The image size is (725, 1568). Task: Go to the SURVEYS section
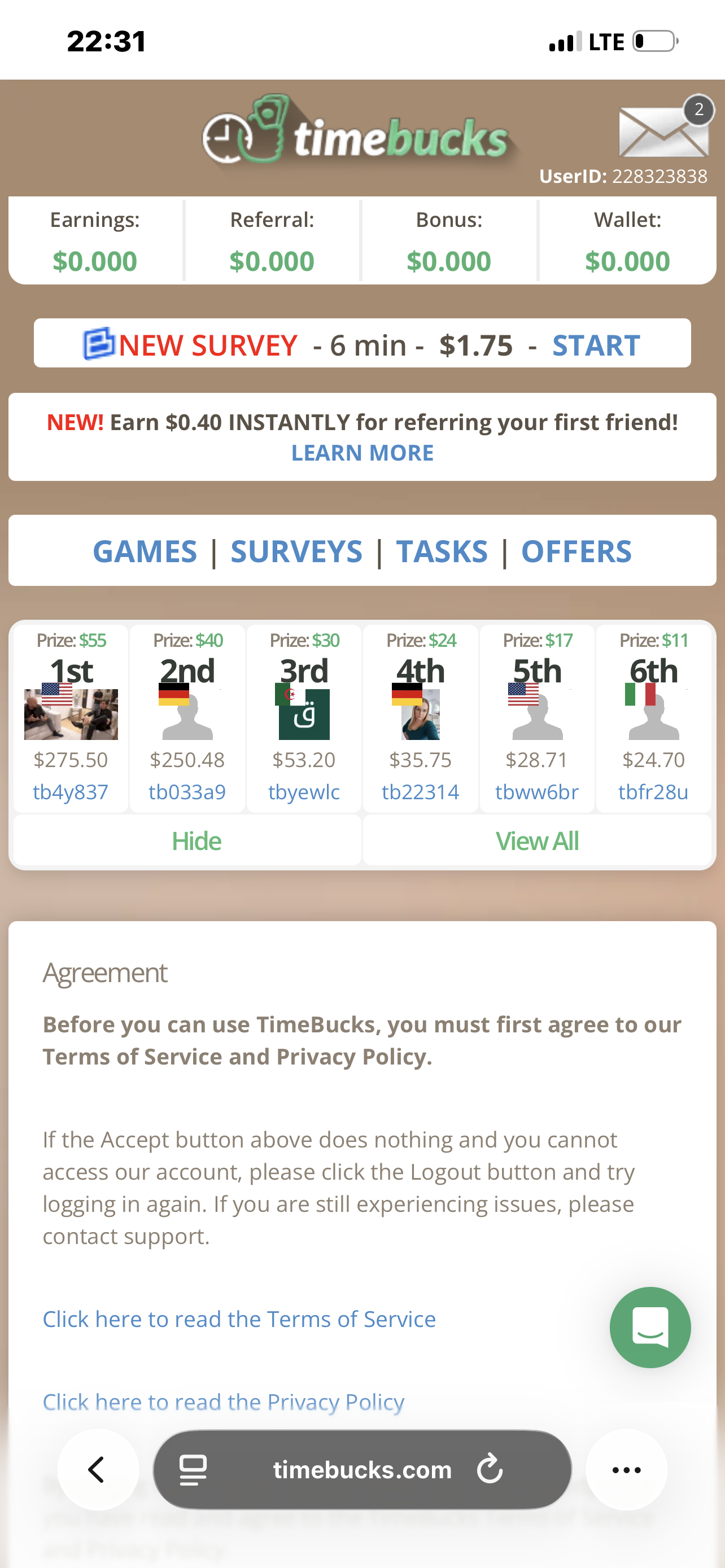point(296,551)
